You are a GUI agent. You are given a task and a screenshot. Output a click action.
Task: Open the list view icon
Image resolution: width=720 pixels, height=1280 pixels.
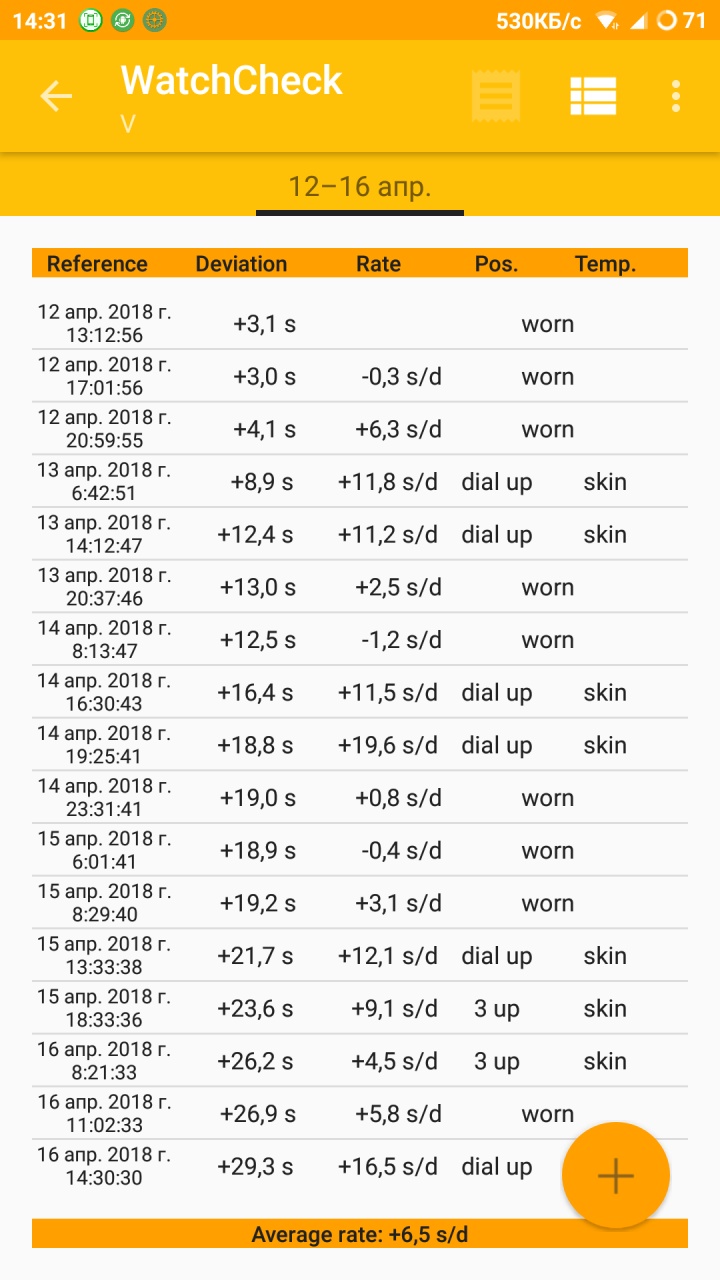[593, 96]
